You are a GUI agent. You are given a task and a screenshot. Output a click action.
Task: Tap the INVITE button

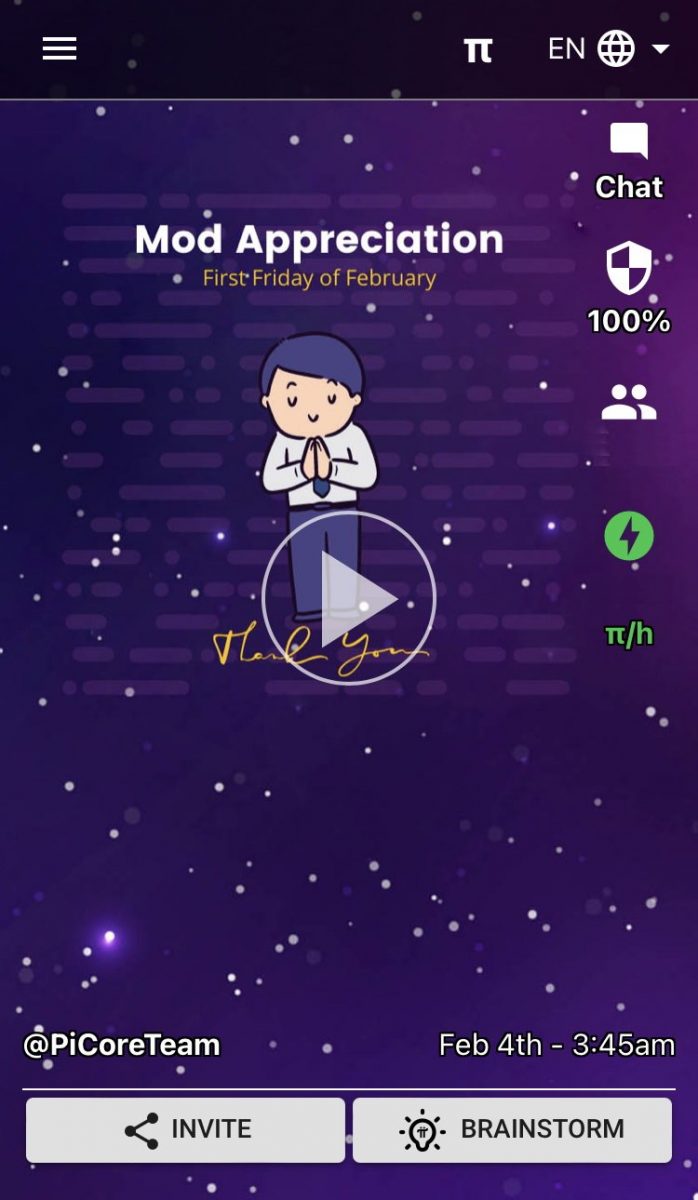(186, 1130)
